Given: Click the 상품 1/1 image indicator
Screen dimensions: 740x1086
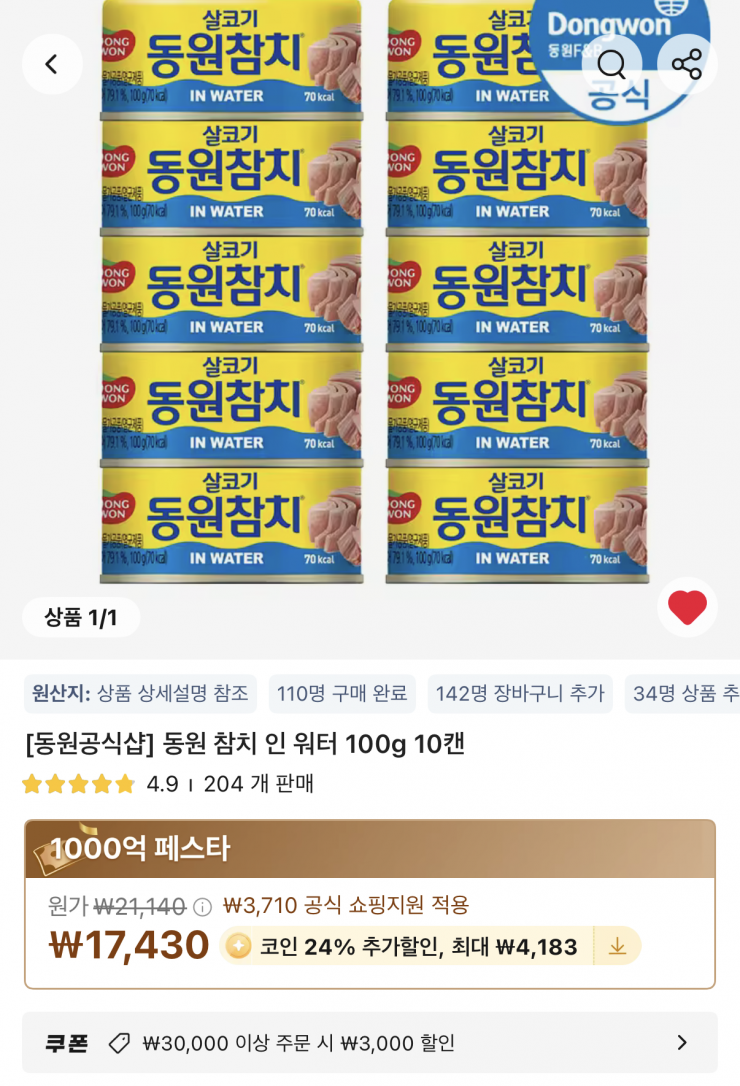Looking at the screenshot, I should point(81,617).
